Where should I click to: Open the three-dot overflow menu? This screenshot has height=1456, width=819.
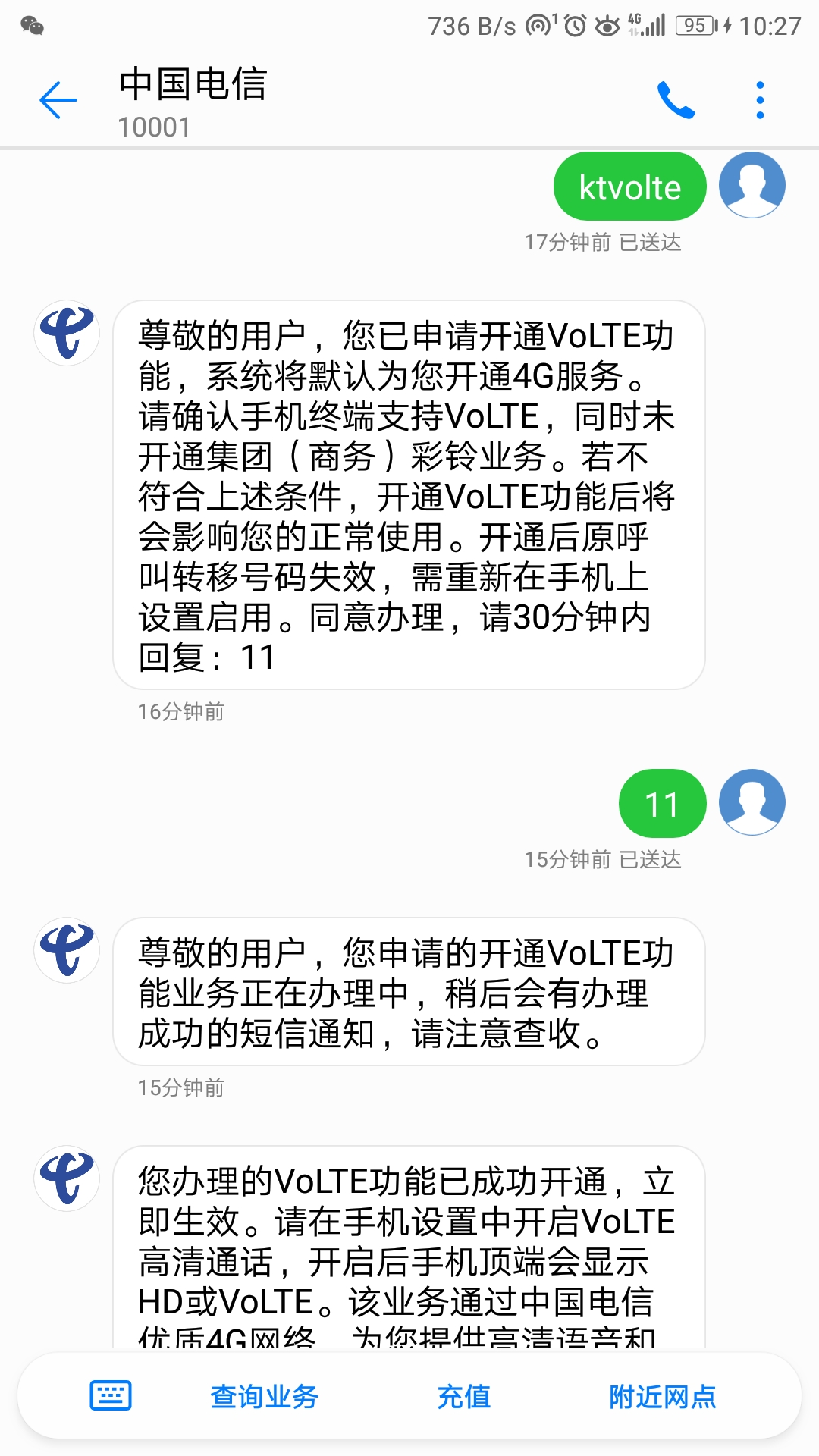[760, 100]
